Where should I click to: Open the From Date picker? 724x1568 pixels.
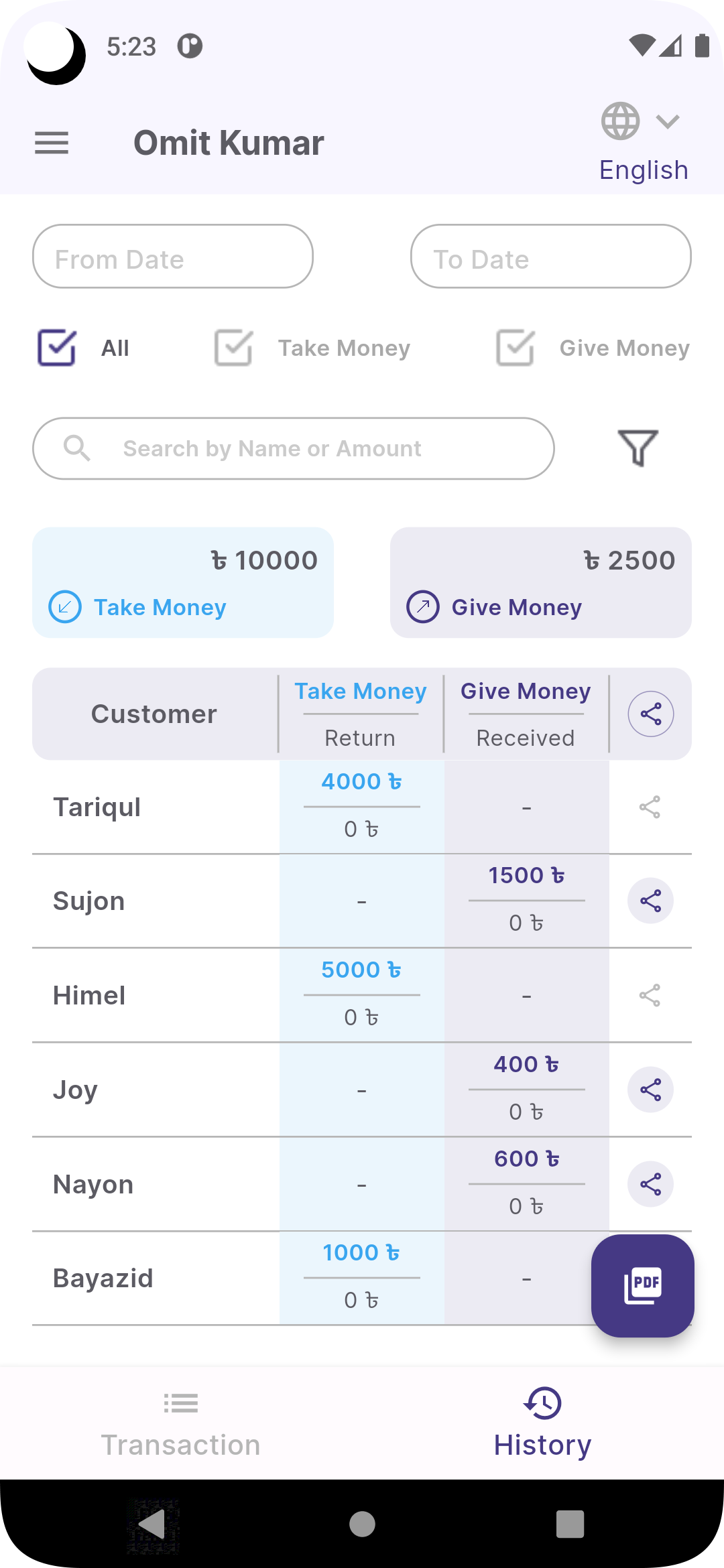tap(172, 256)
